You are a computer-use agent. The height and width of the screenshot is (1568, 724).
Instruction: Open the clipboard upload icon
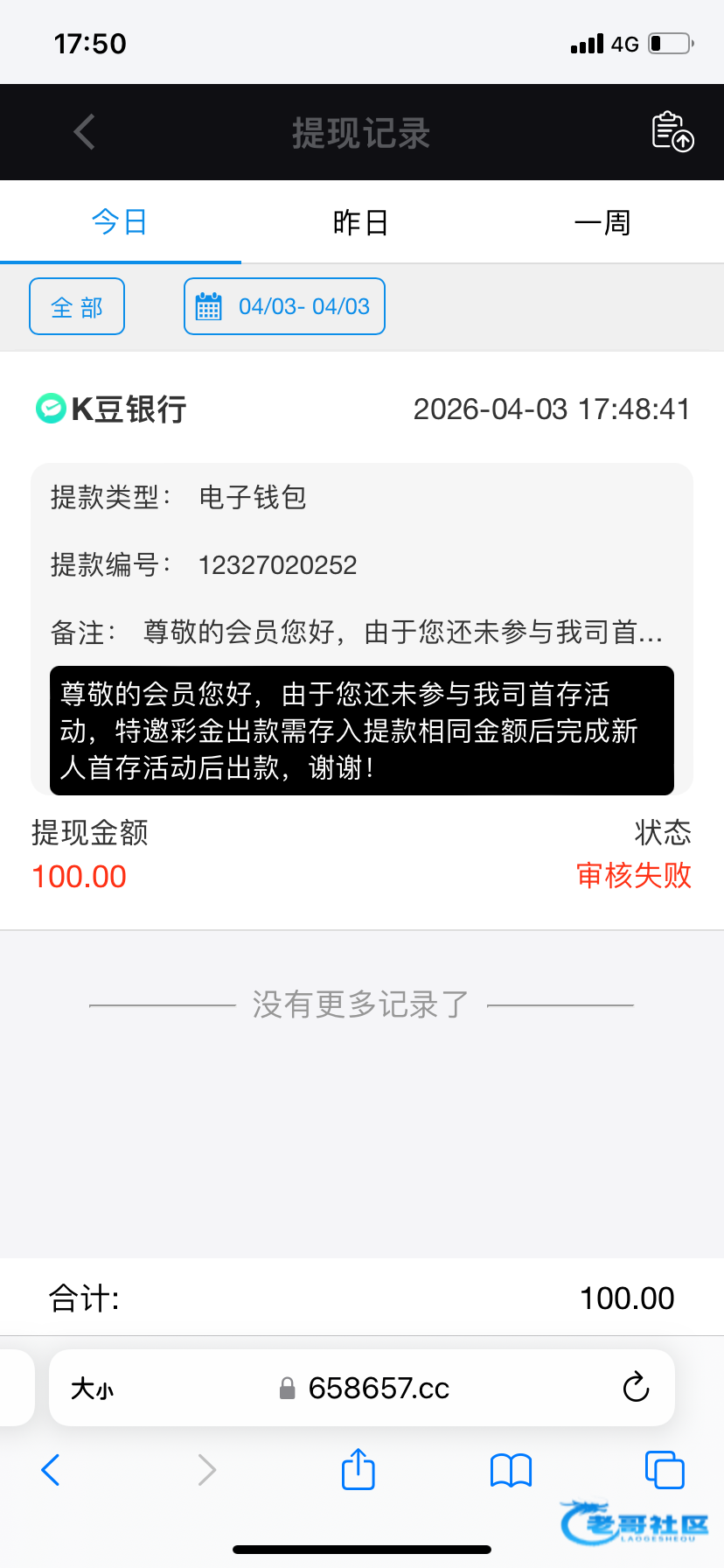pyautogui.click(x=672, y=132)
